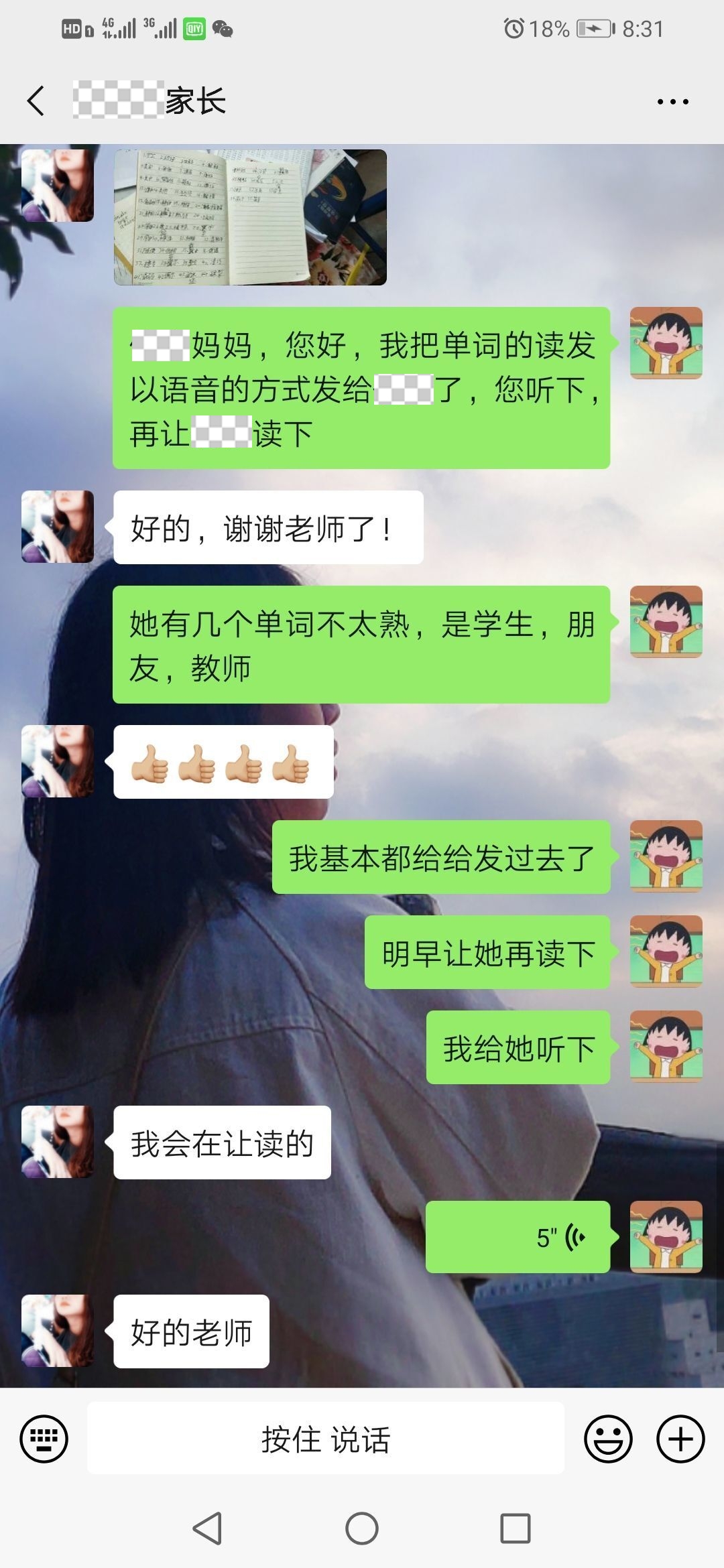Switch to keyboard text input
Screen dimensions: 724x1568
tap(44, 1438)
